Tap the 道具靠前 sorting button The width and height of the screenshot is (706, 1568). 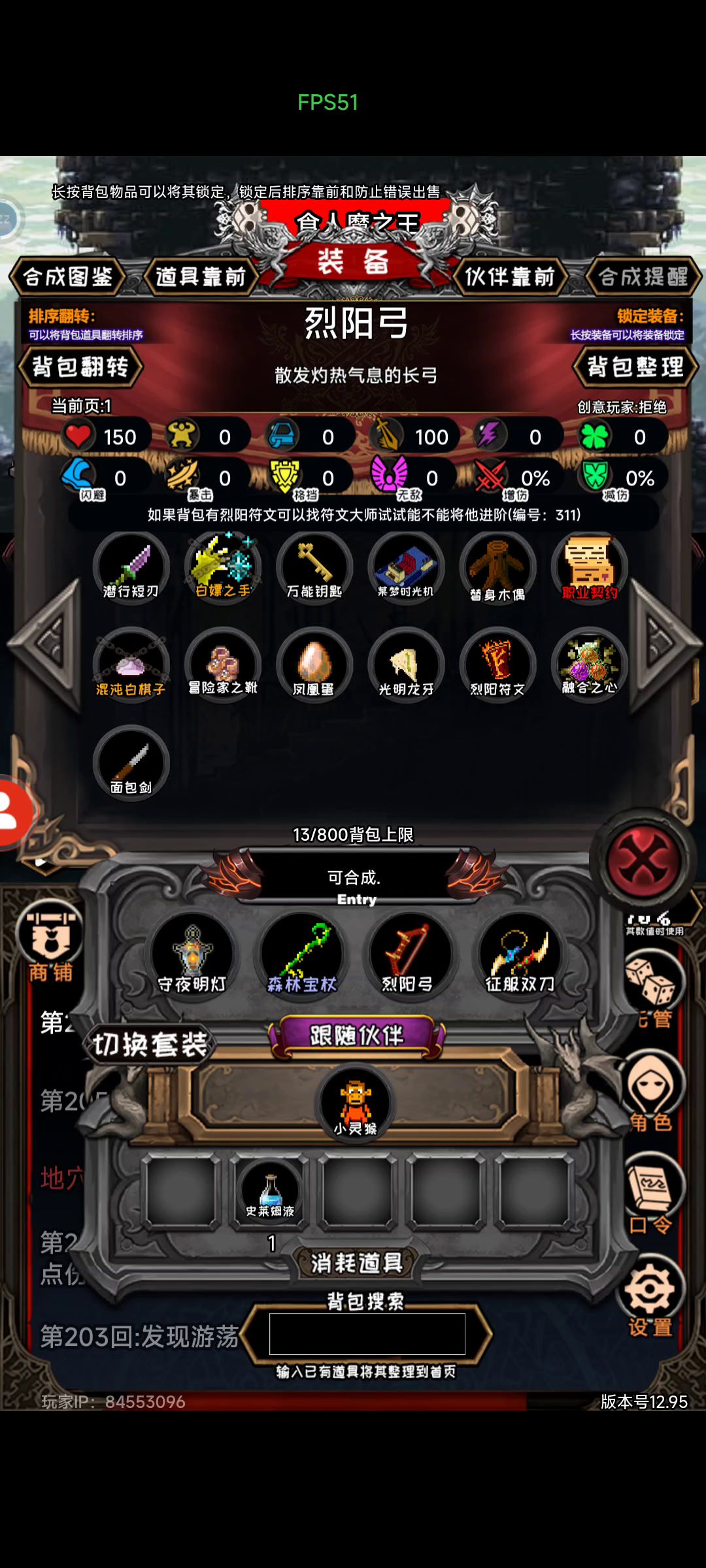(x=200, y=276)
